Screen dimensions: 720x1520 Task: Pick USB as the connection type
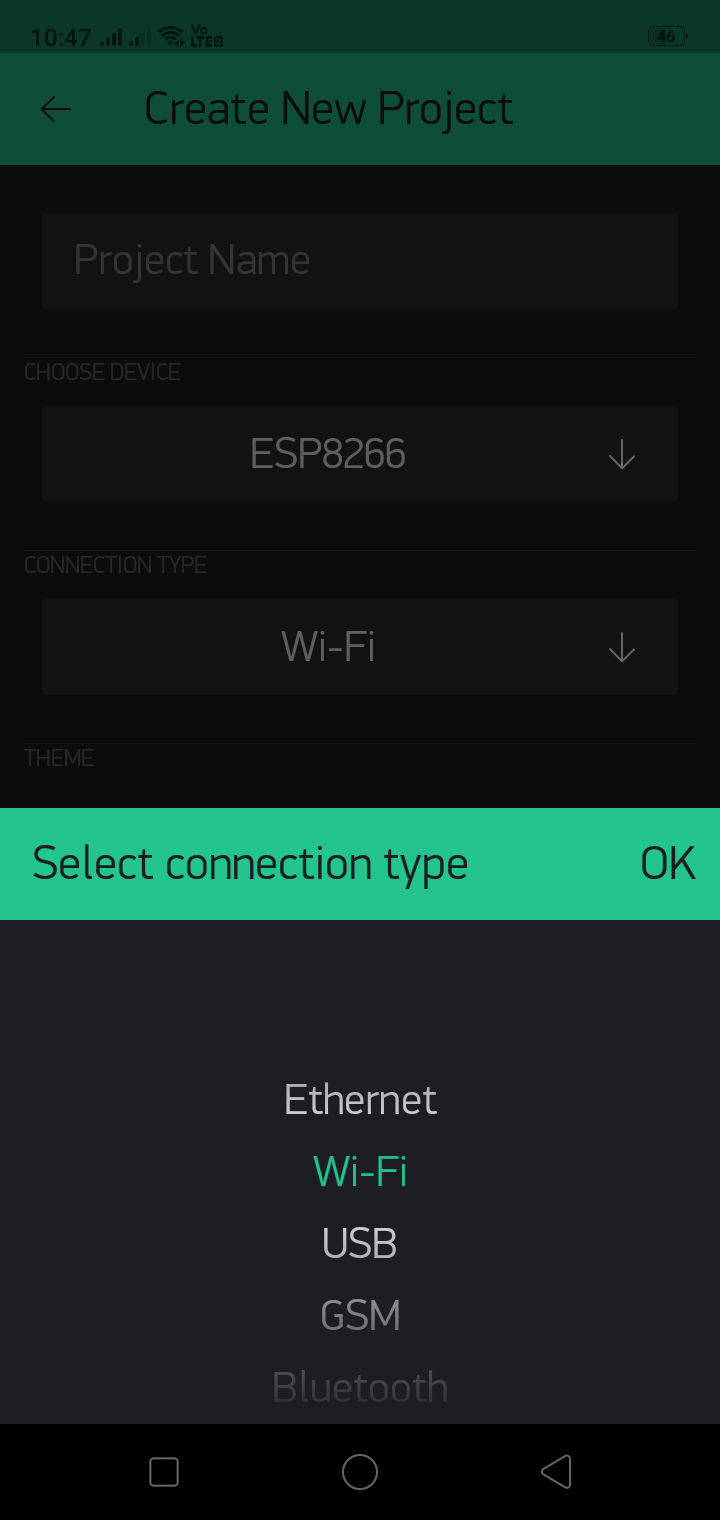(x=360, y=1243)
